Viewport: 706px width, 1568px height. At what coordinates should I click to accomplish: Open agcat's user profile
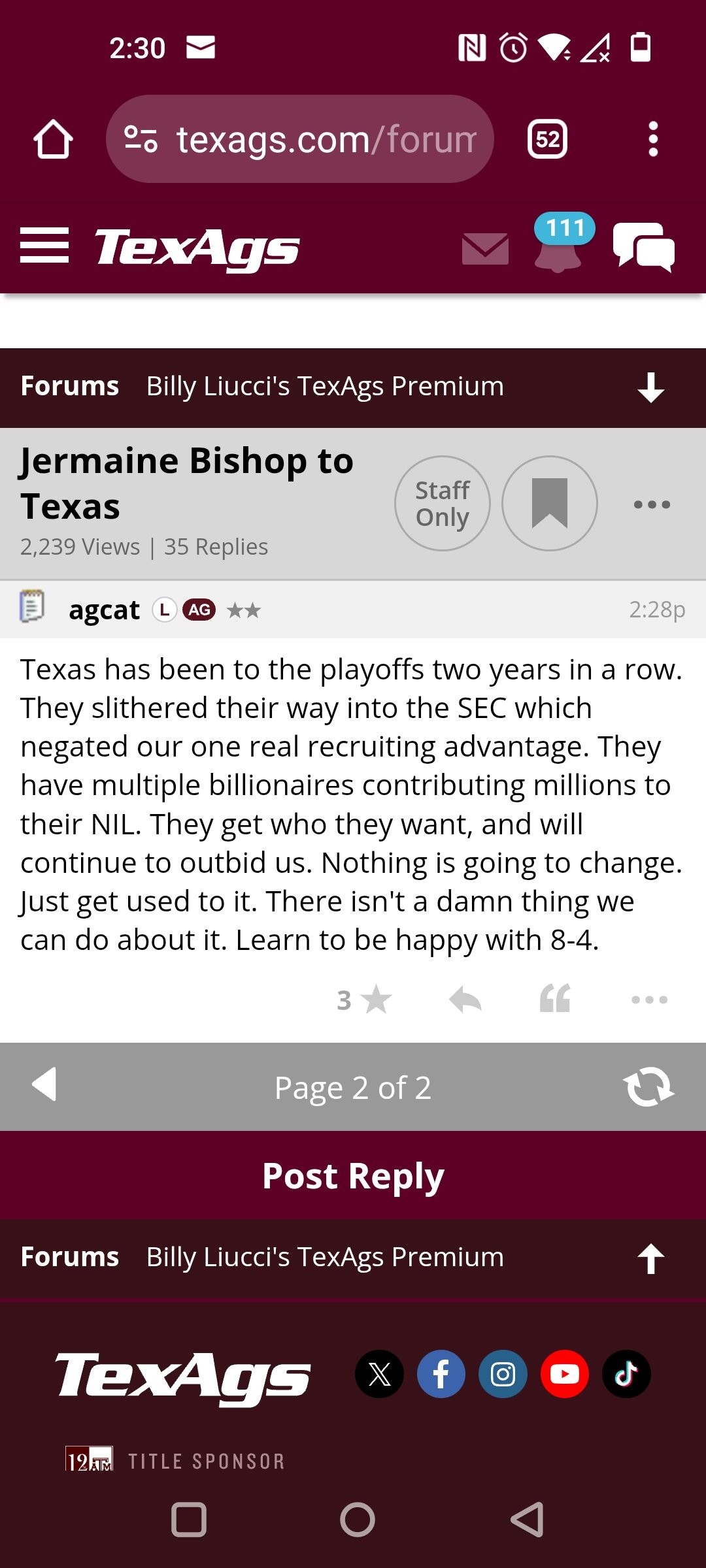click(104, 610)
